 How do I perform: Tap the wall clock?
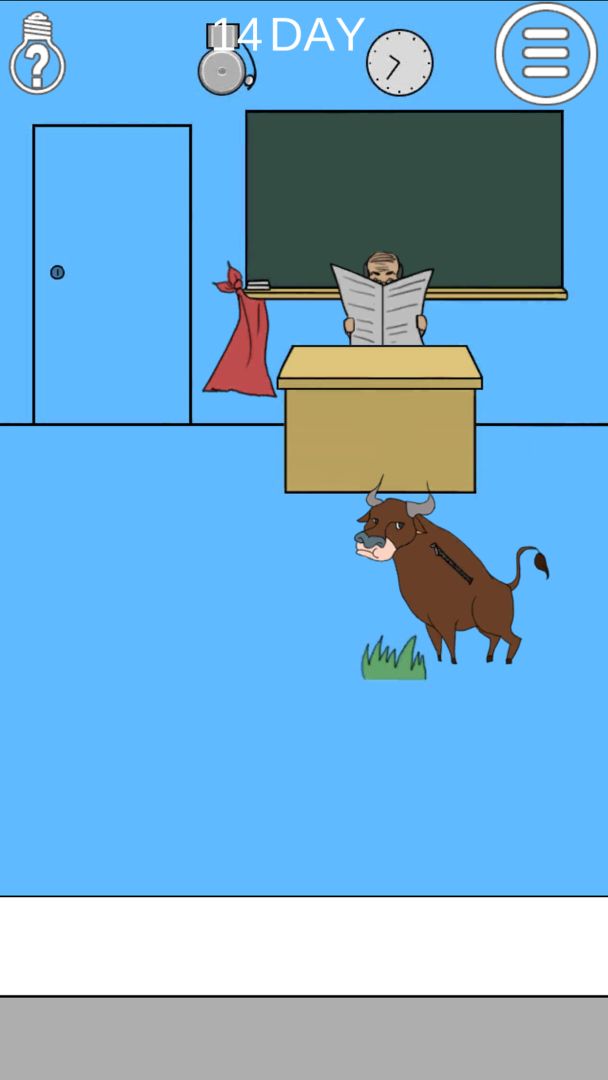tap(399, 63)
